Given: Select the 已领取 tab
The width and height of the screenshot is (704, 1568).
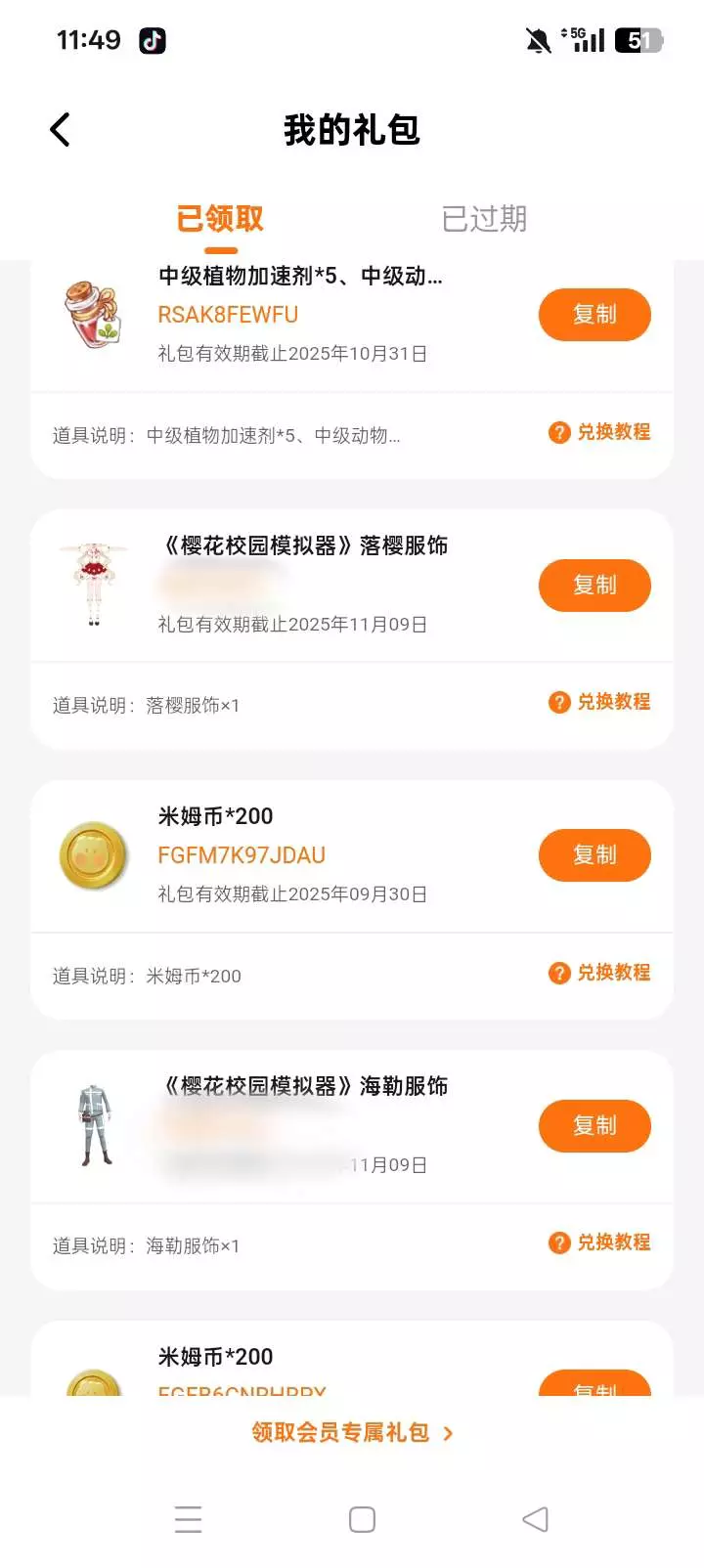Looking at the screenshot, I should click(220, 218).
